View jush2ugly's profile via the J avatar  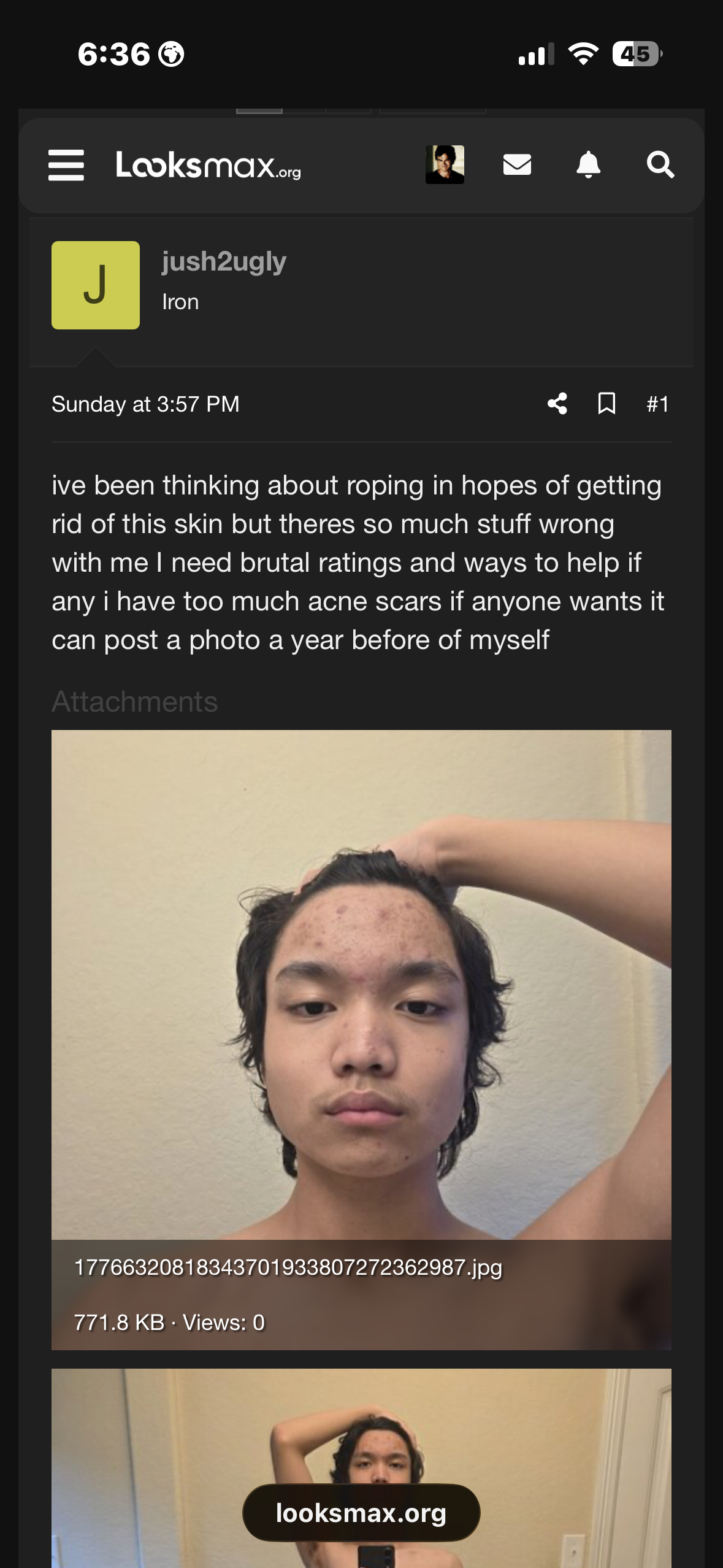(x=96, y=285)
